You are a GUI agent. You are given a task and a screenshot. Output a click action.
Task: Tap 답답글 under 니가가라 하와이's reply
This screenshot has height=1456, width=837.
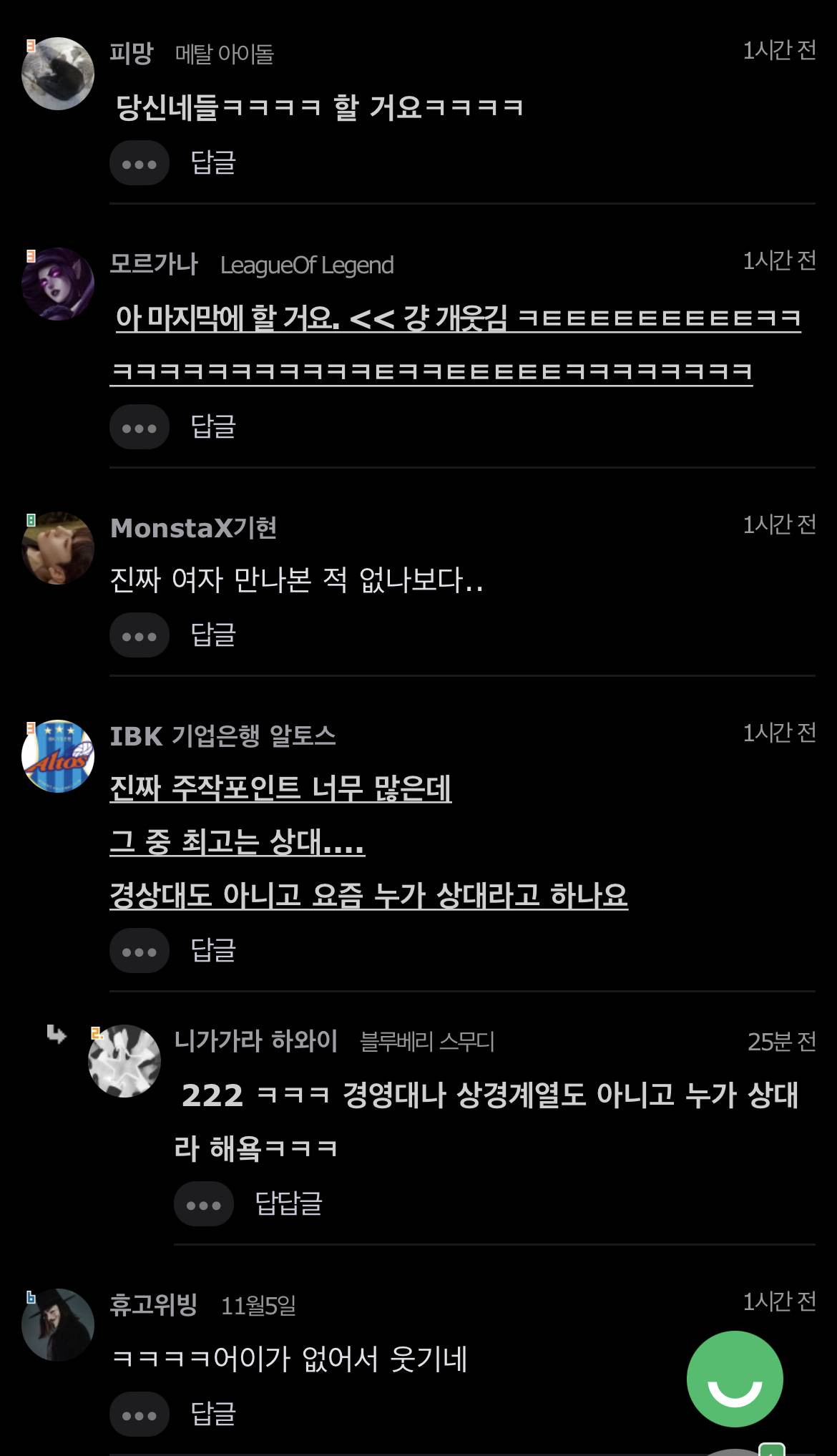[x=288, y=1203]
